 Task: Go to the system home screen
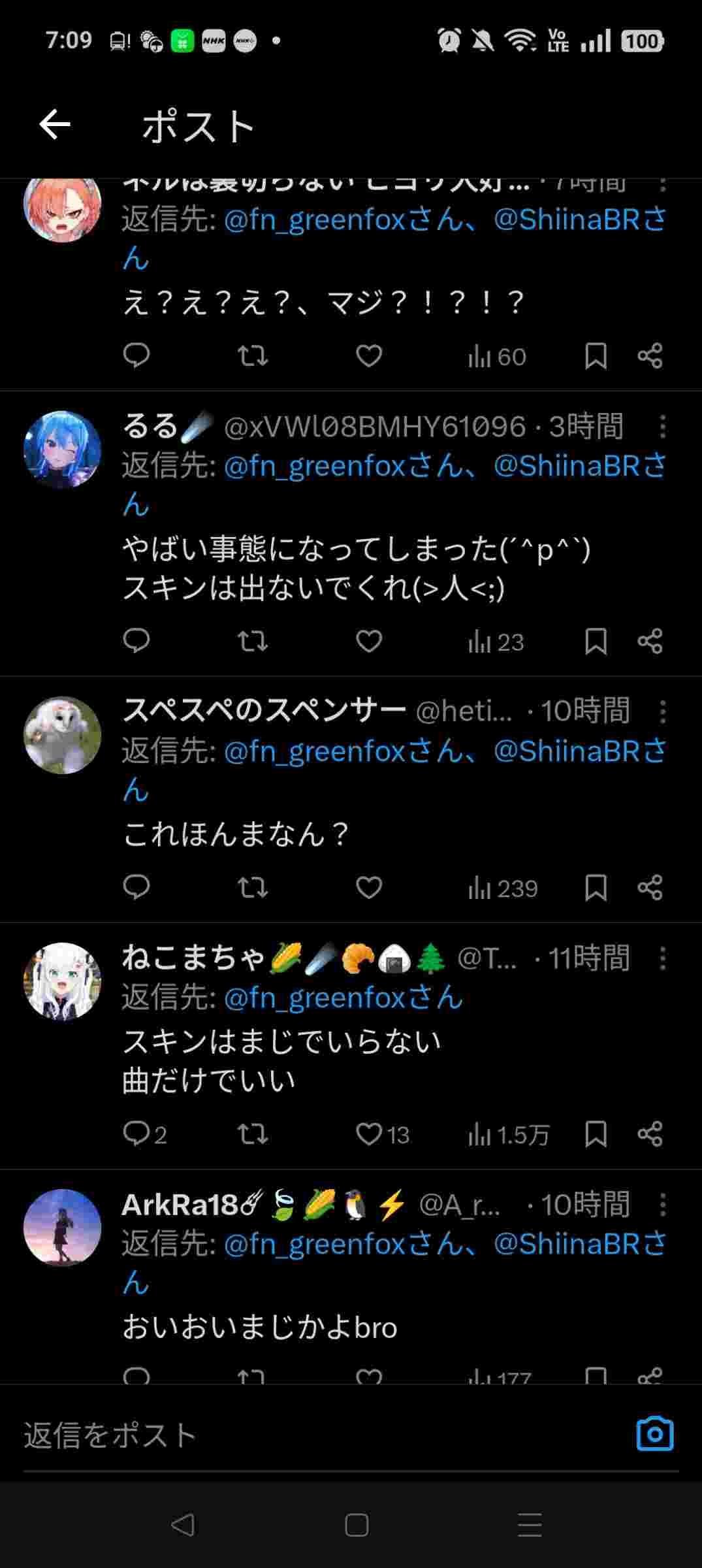click(357, 1525)
